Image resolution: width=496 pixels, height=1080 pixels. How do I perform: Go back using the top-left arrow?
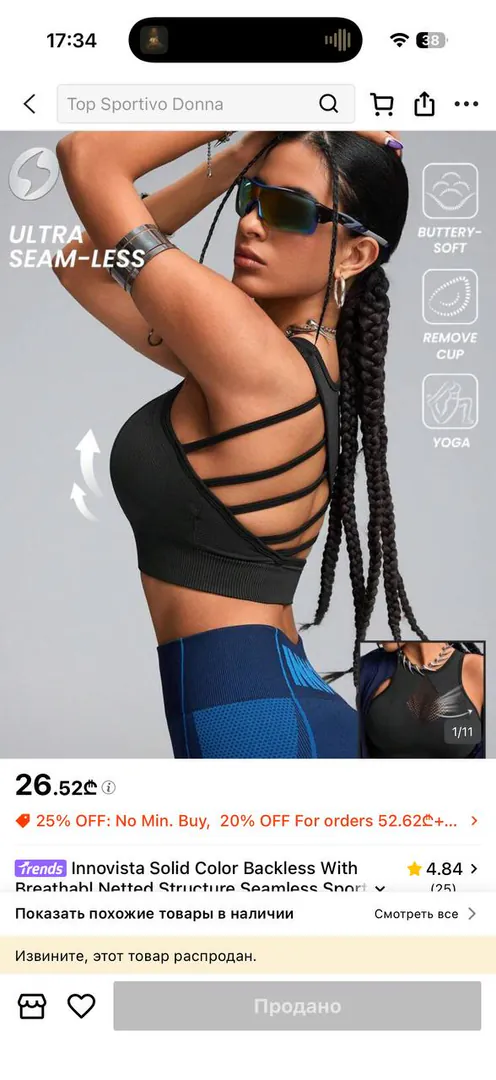[x=29, y=104]
